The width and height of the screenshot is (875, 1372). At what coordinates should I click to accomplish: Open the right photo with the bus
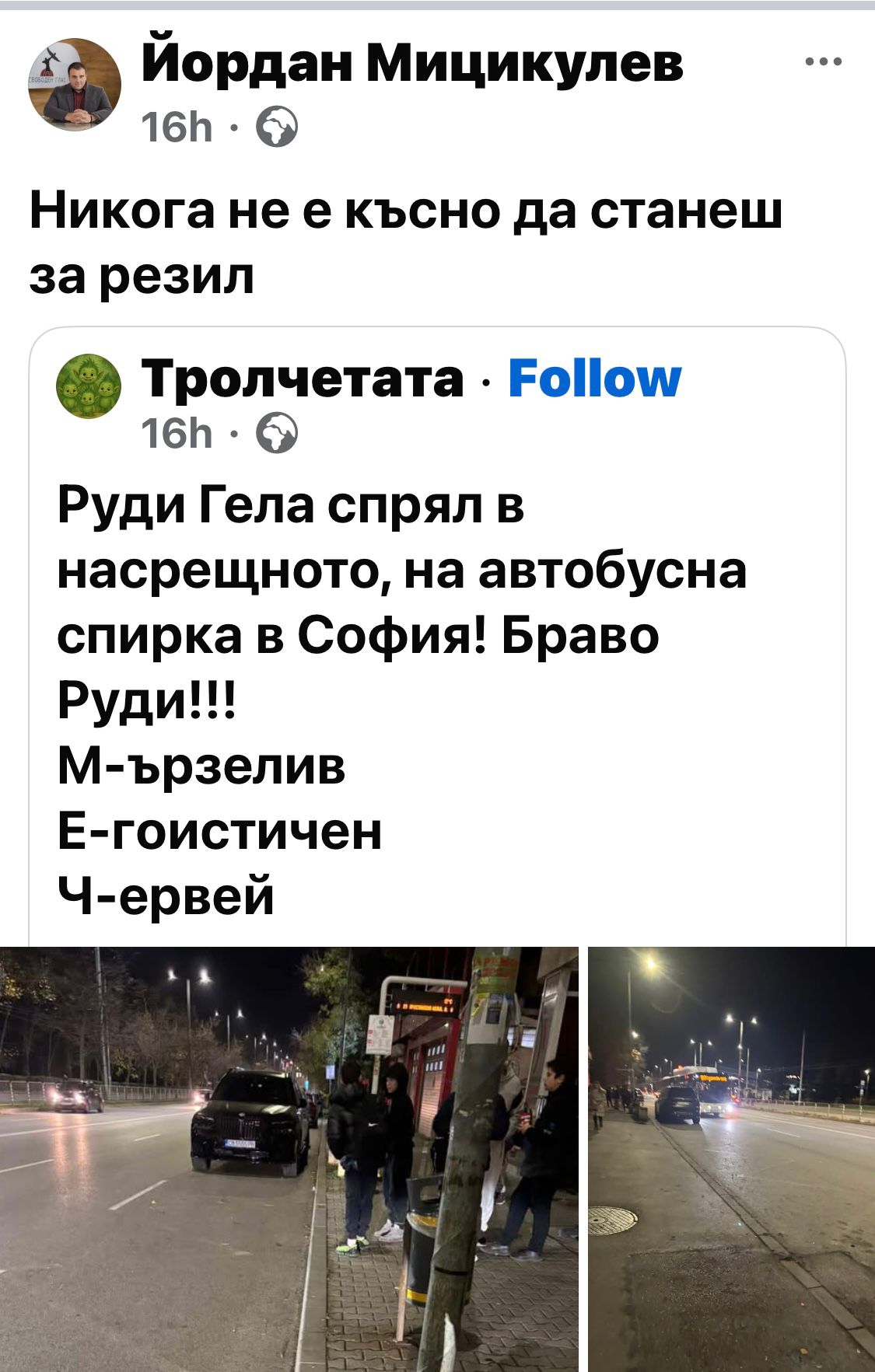(x=731, y=1158)
